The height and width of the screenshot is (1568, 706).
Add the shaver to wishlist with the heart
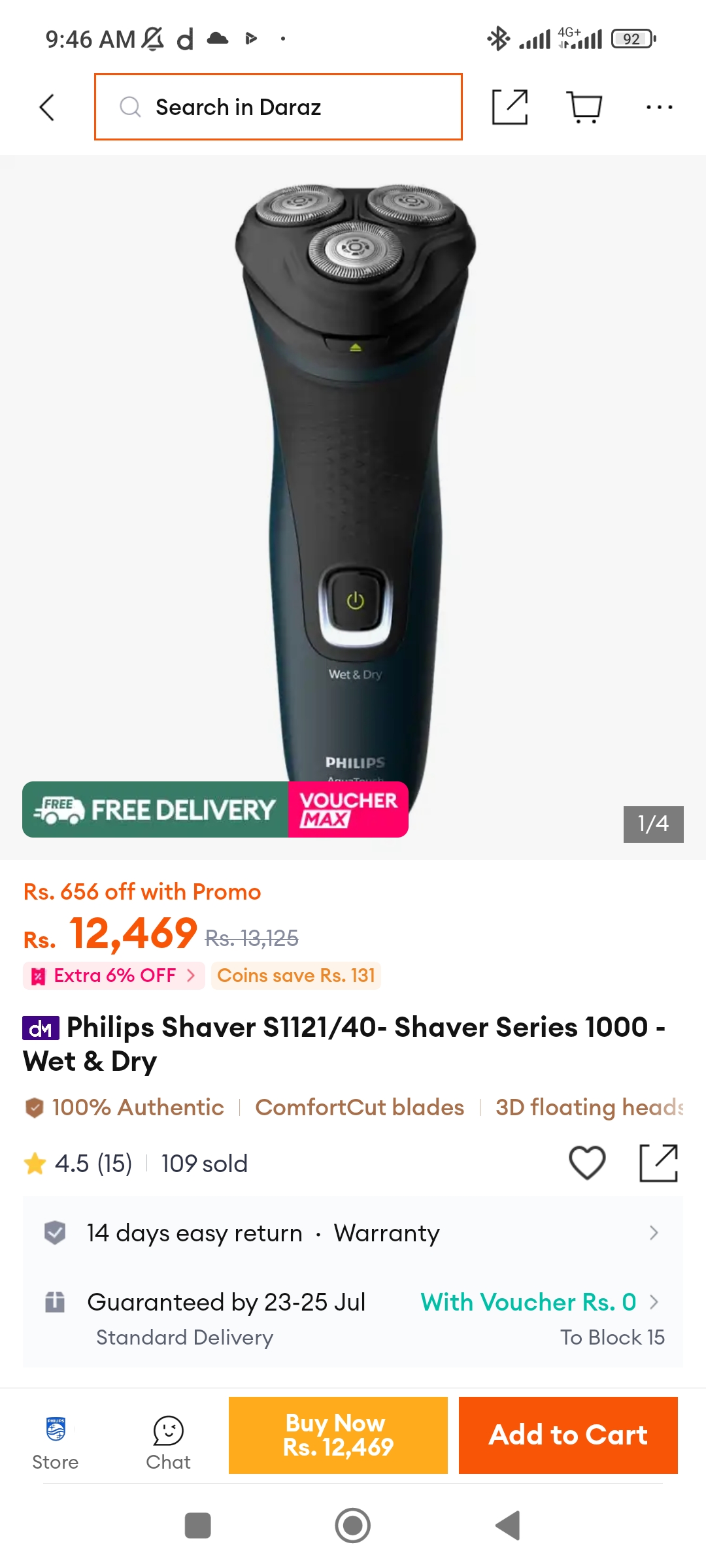[x=587, y=1163]
